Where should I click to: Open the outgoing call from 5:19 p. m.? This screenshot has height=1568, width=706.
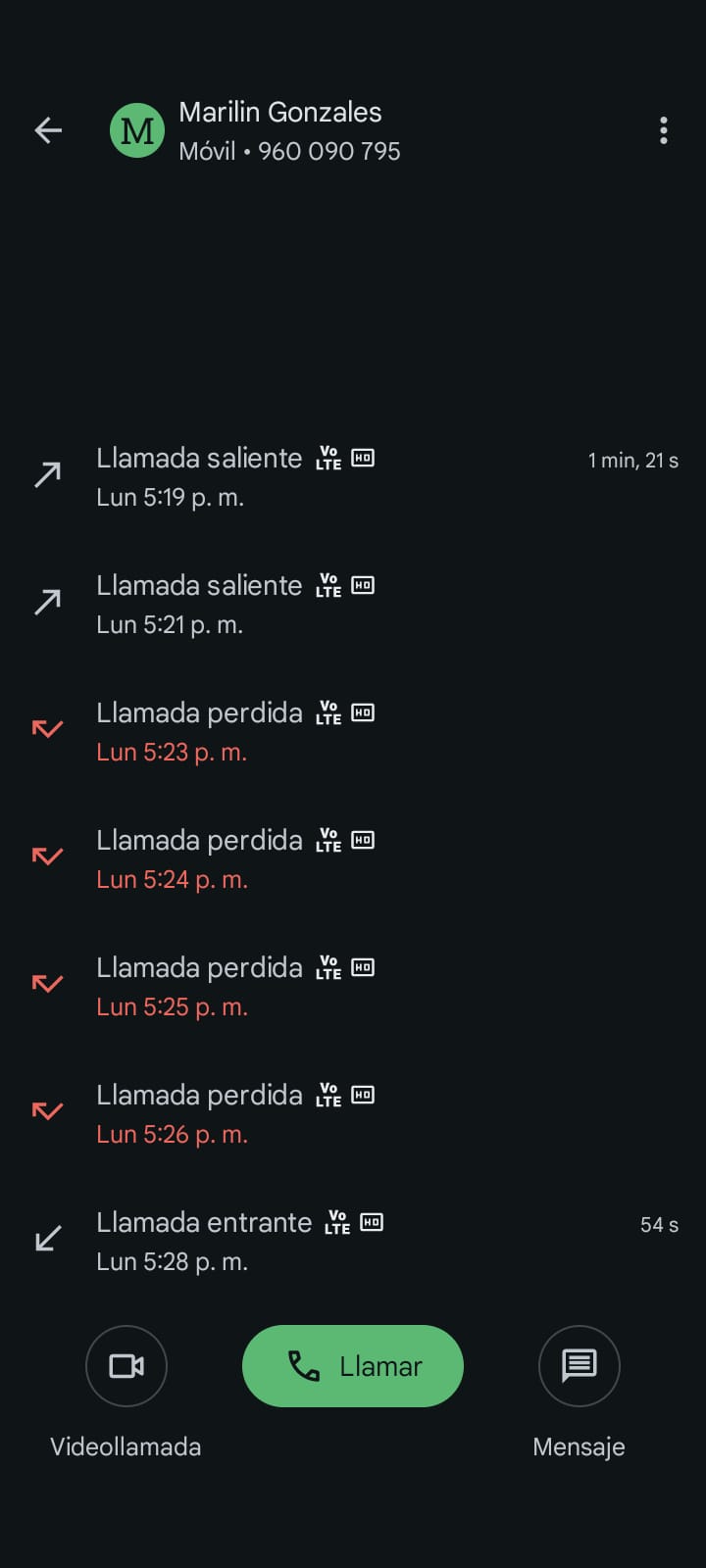click(353, 477)
